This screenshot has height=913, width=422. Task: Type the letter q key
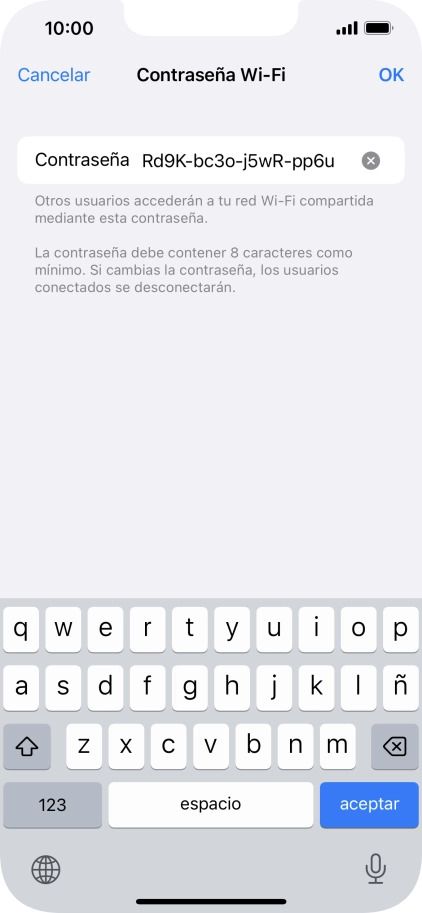[x=21, y=630]
